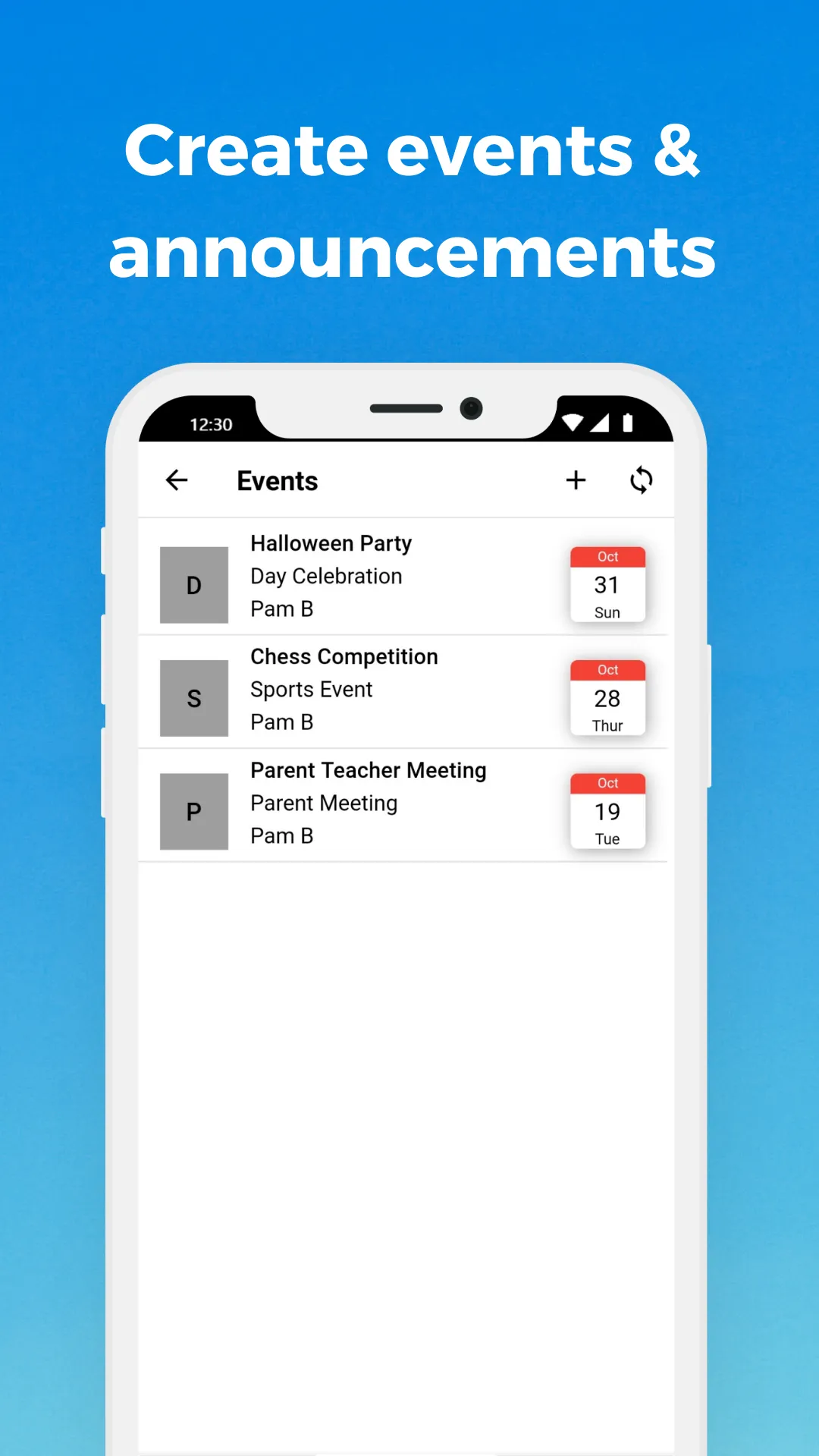Tap the 'P' thumbnail for Parent Teacher Meeting

point(193,810)
